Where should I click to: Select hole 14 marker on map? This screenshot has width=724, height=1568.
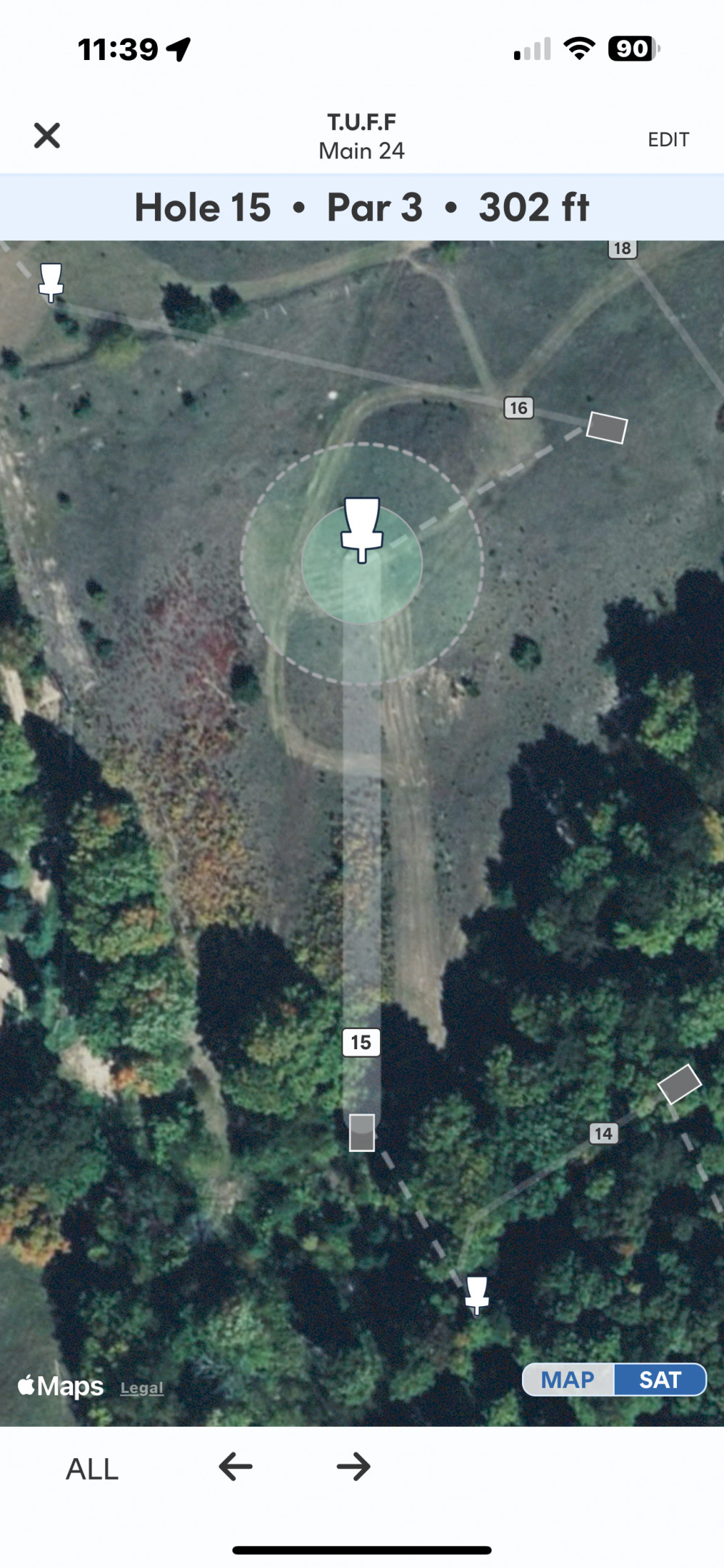tap(603, 1133)
